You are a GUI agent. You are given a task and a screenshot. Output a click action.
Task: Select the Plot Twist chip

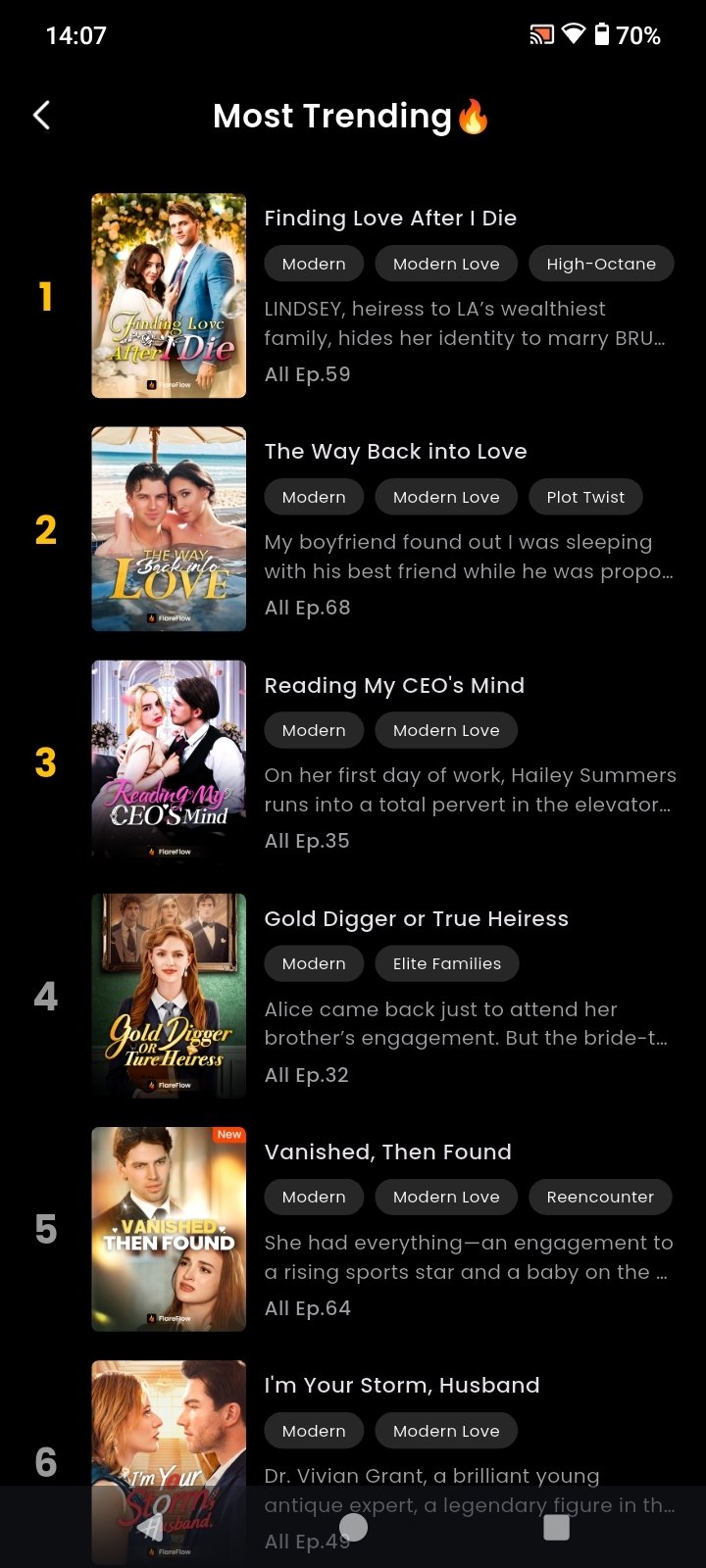pyautogui.click(x=585, y=497)
